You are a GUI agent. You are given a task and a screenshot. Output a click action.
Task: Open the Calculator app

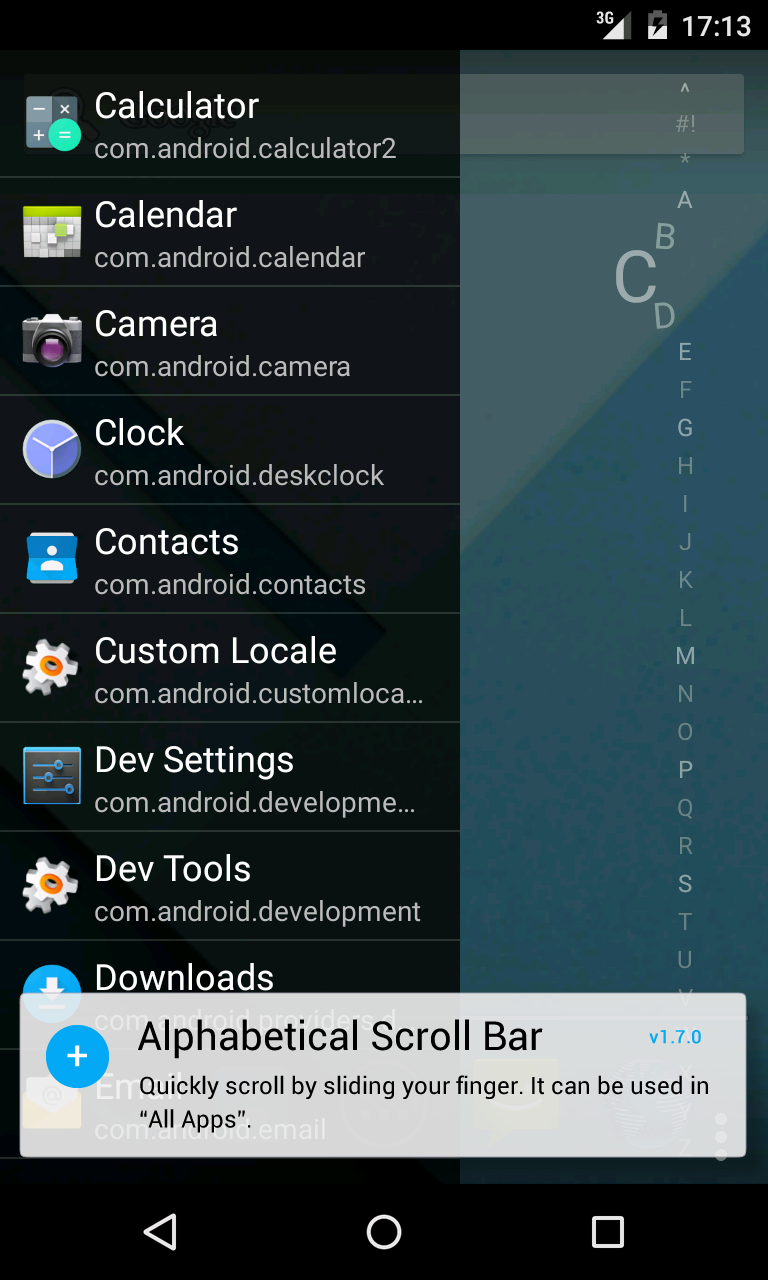tap(230, 124)
